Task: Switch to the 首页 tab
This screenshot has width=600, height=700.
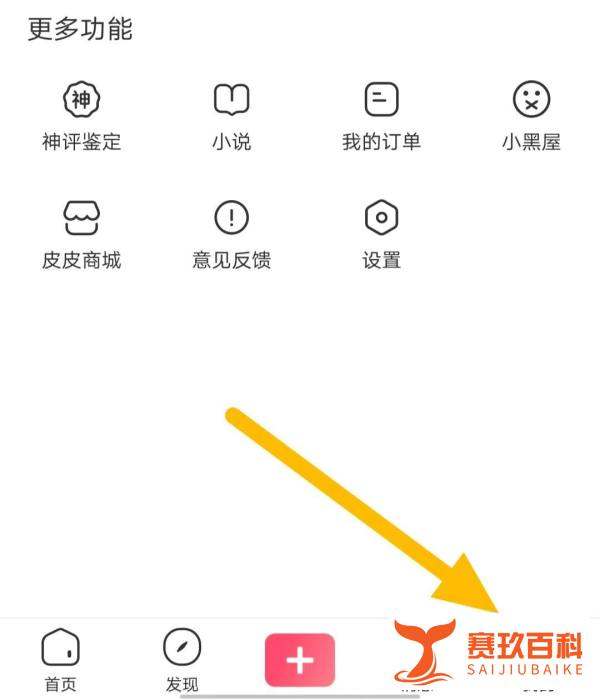Action: 60,659
